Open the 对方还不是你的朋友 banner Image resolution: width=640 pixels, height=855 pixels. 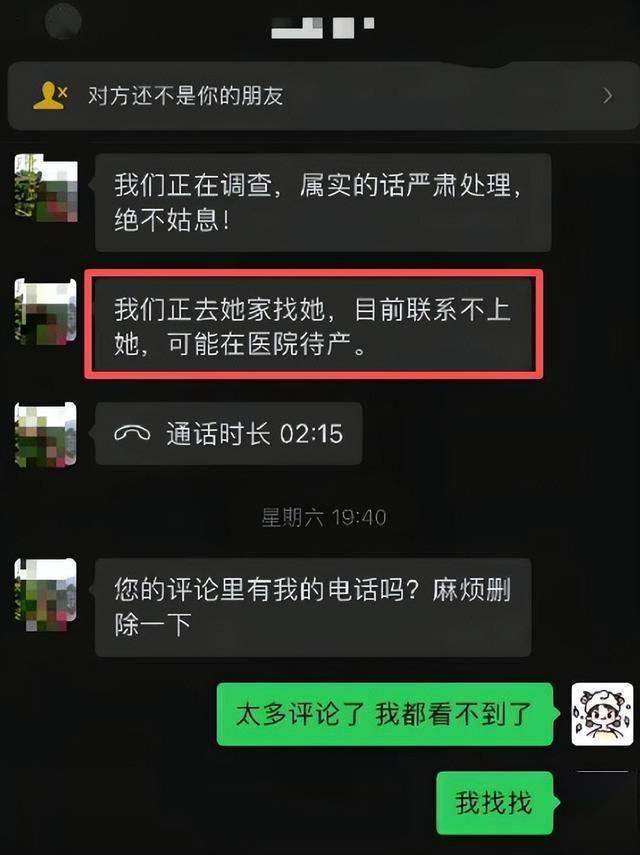coord(320,96)
